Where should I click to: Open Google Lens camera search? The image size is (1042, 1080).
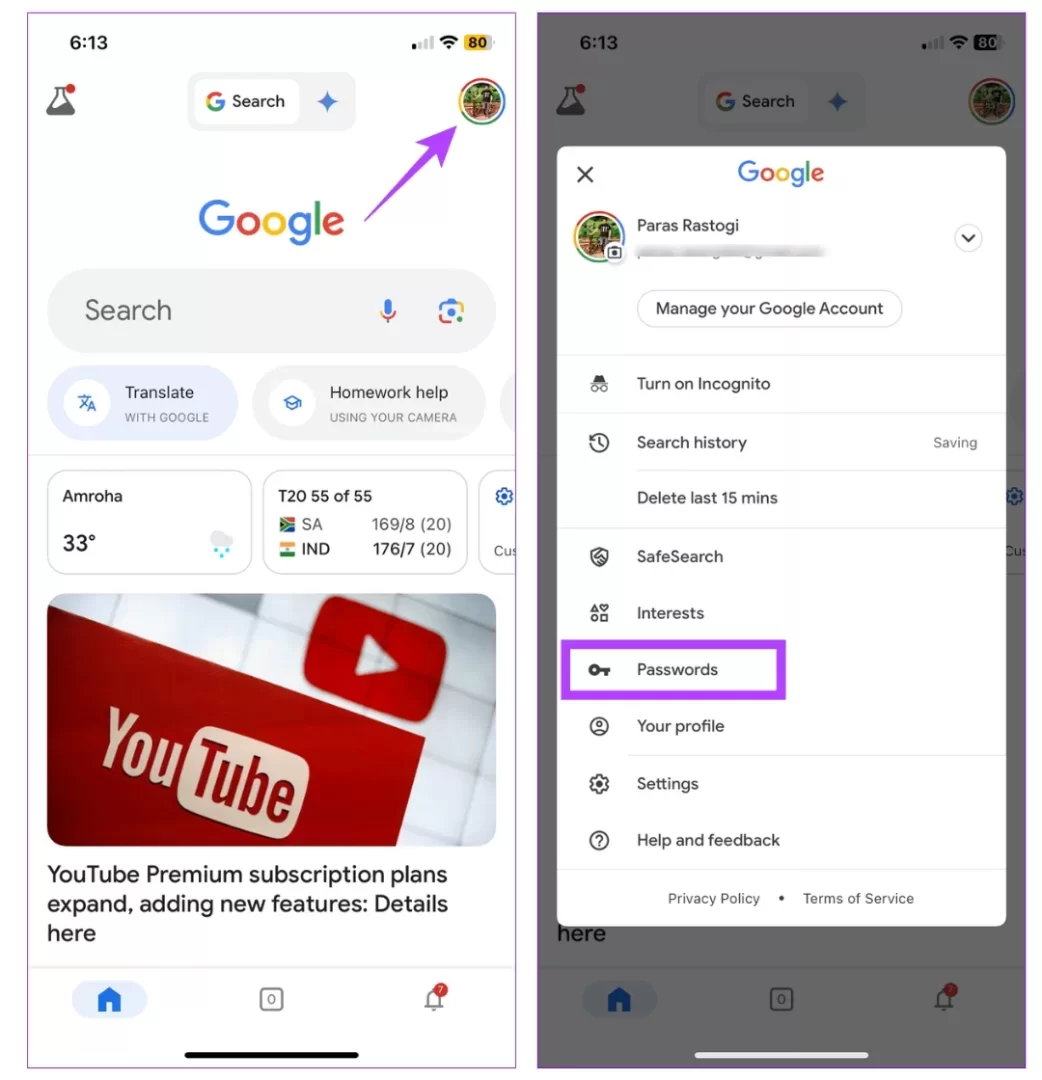coord(451,311)
